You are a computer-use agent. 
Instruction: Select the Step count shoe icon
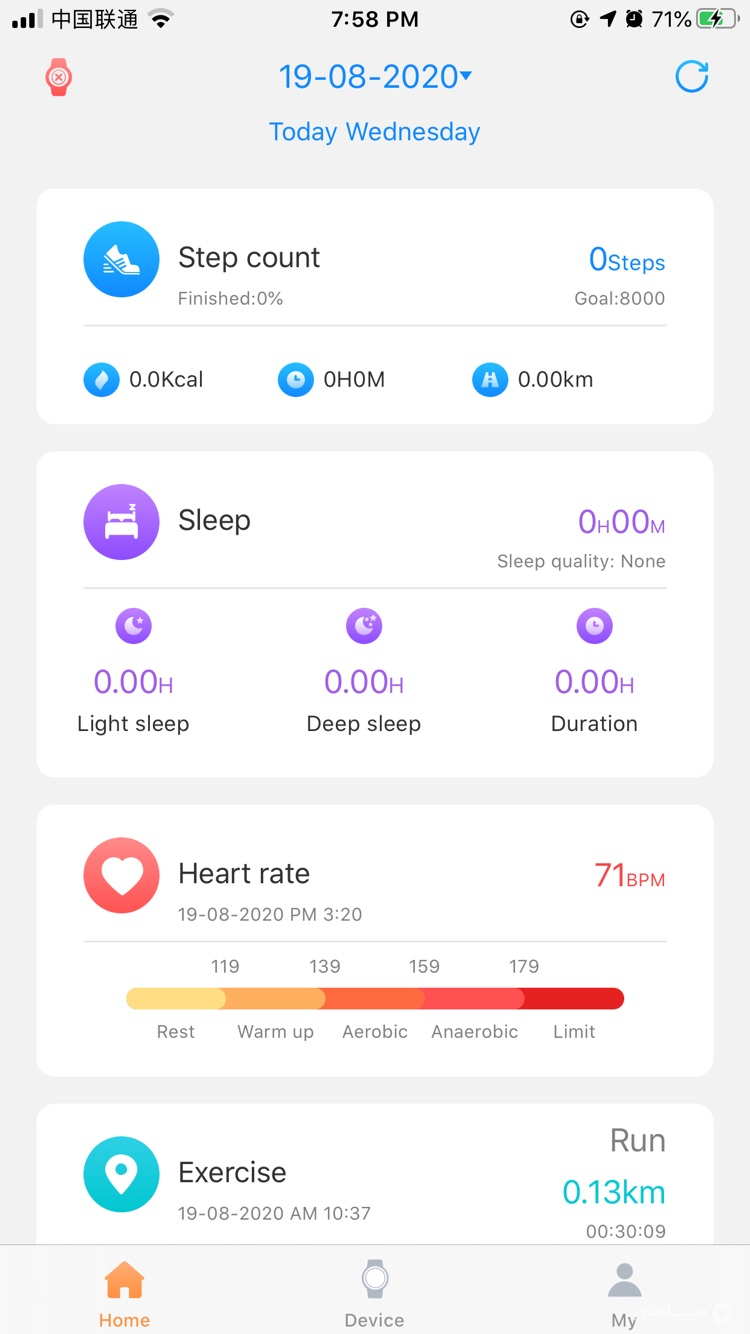coord(121,259)
